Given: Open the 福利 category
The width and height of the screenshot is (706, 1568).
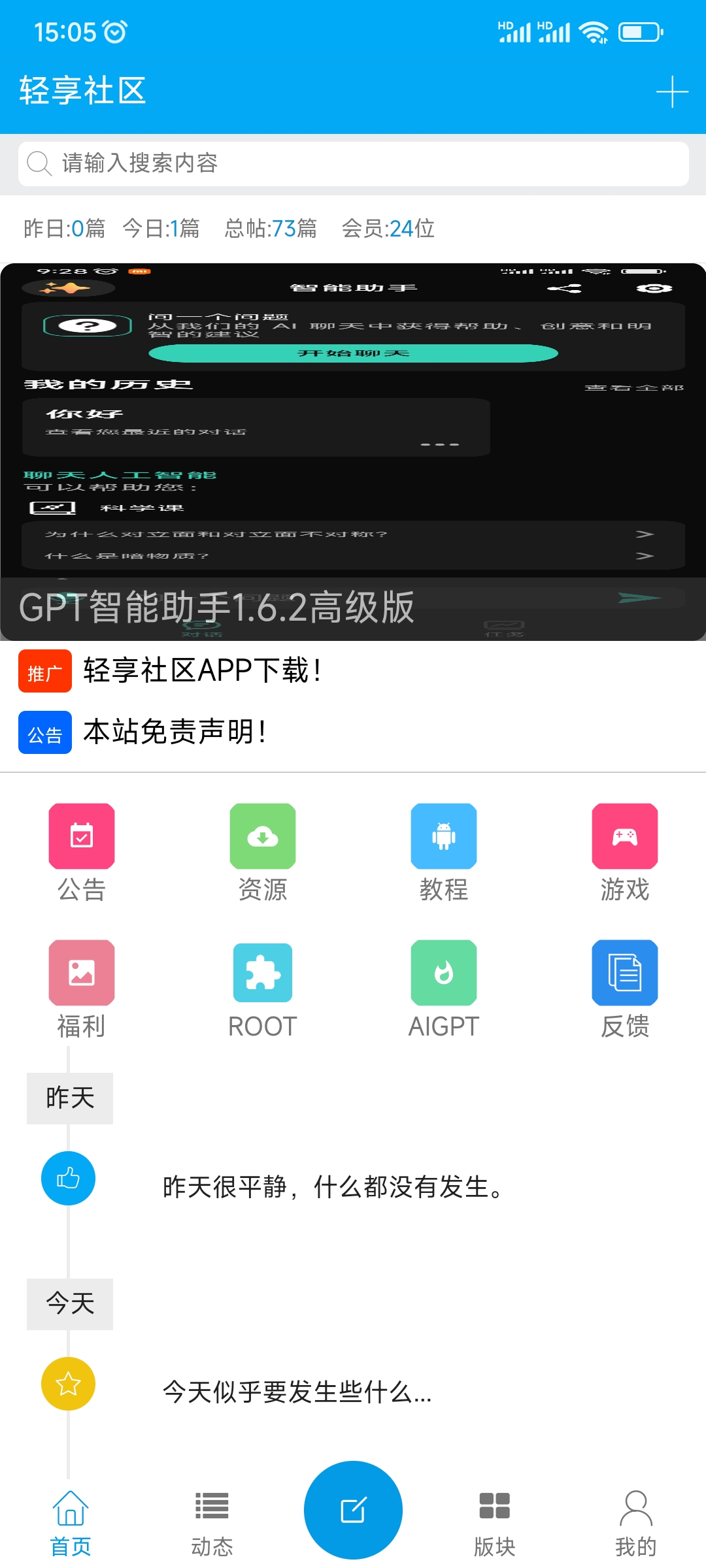Looking at the screenshot, I should coord(82,989).
